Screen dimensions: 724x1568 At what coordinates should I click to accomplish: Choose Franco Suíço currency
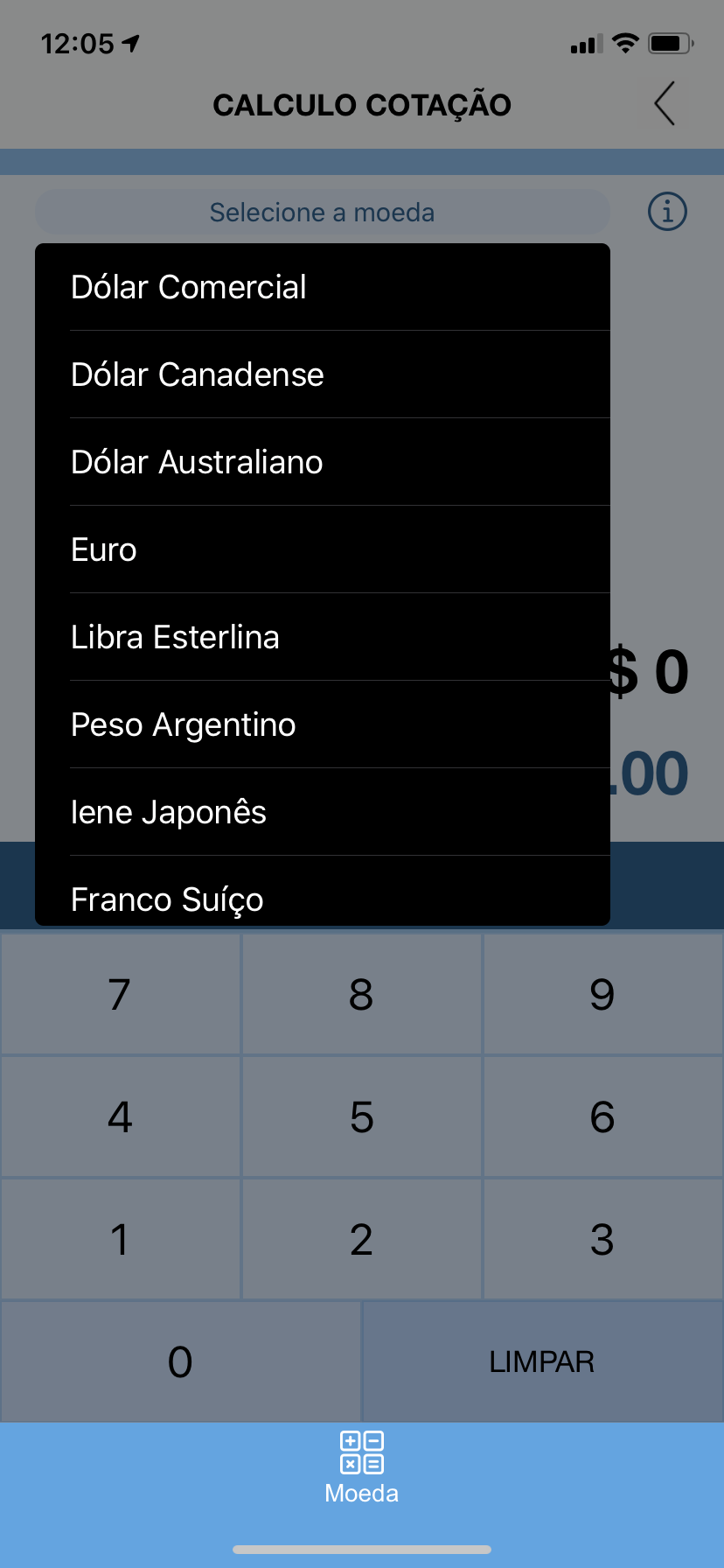[323, 892]
